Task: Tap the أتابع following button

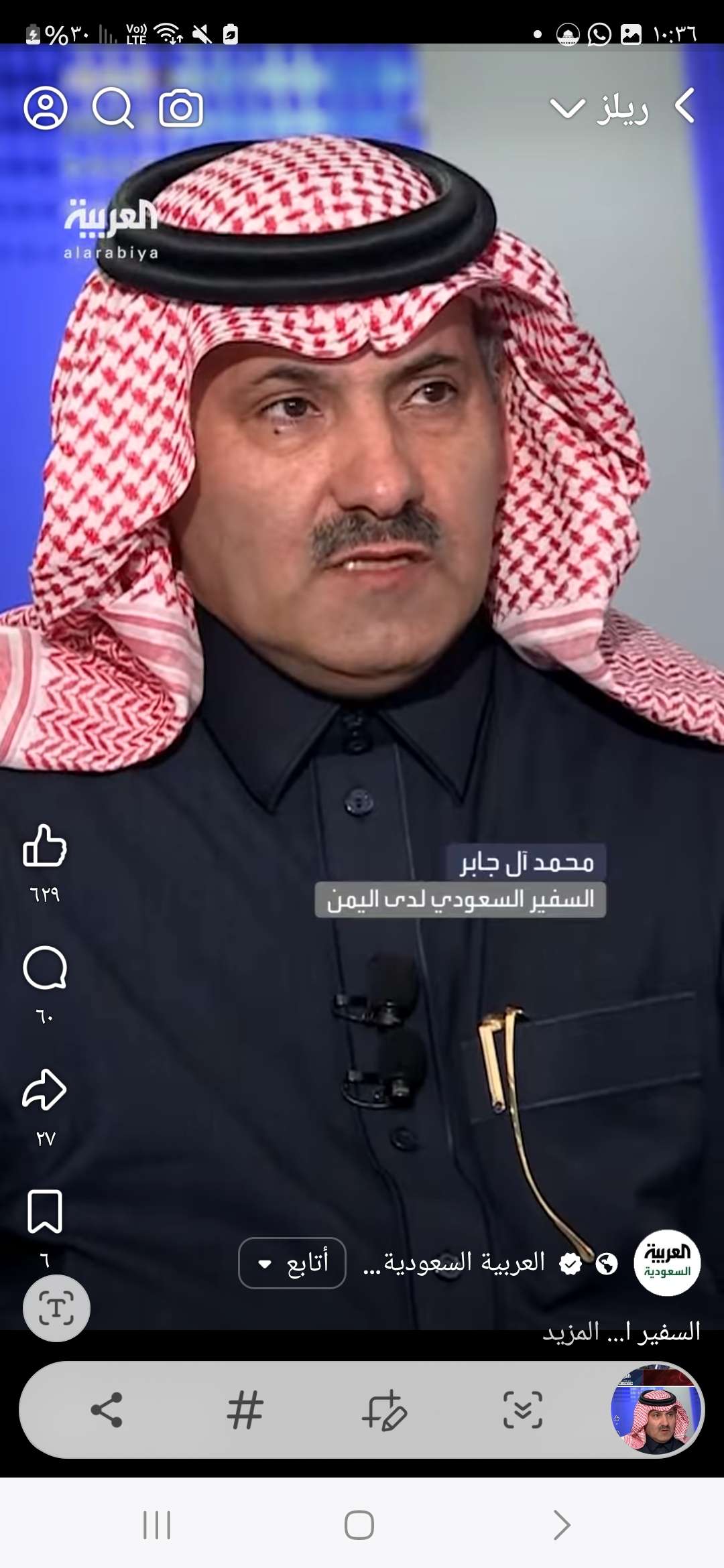Action: [x=292, y=1263]
